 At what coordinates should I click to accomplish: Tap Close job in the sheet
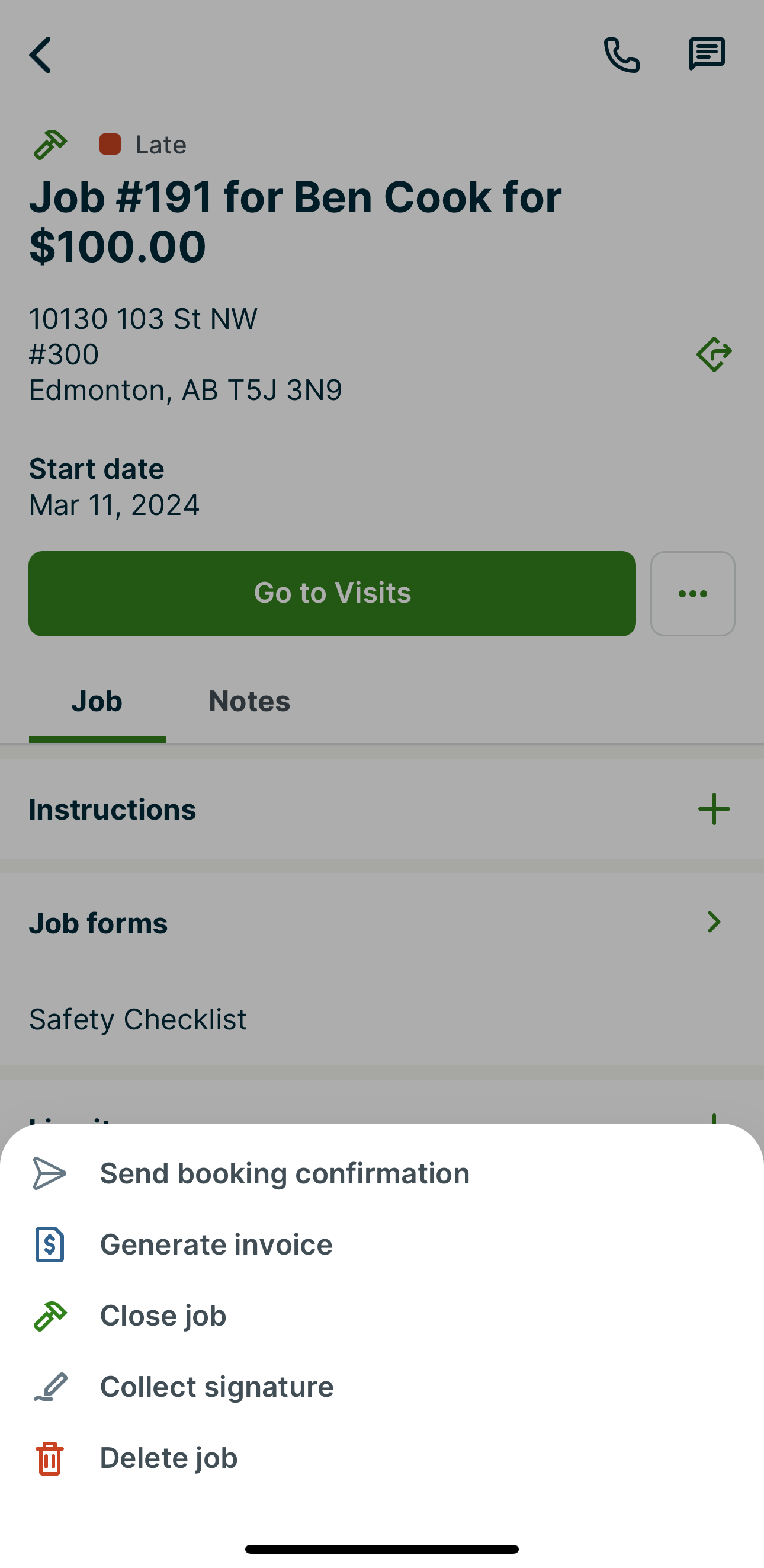point(163,1316)
